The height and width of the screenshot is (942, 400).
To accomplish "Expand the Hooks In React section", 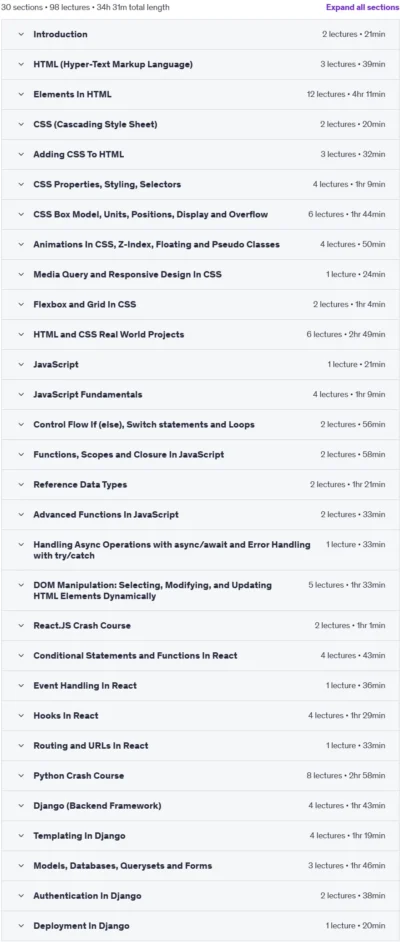I will [x=200, y=716].
